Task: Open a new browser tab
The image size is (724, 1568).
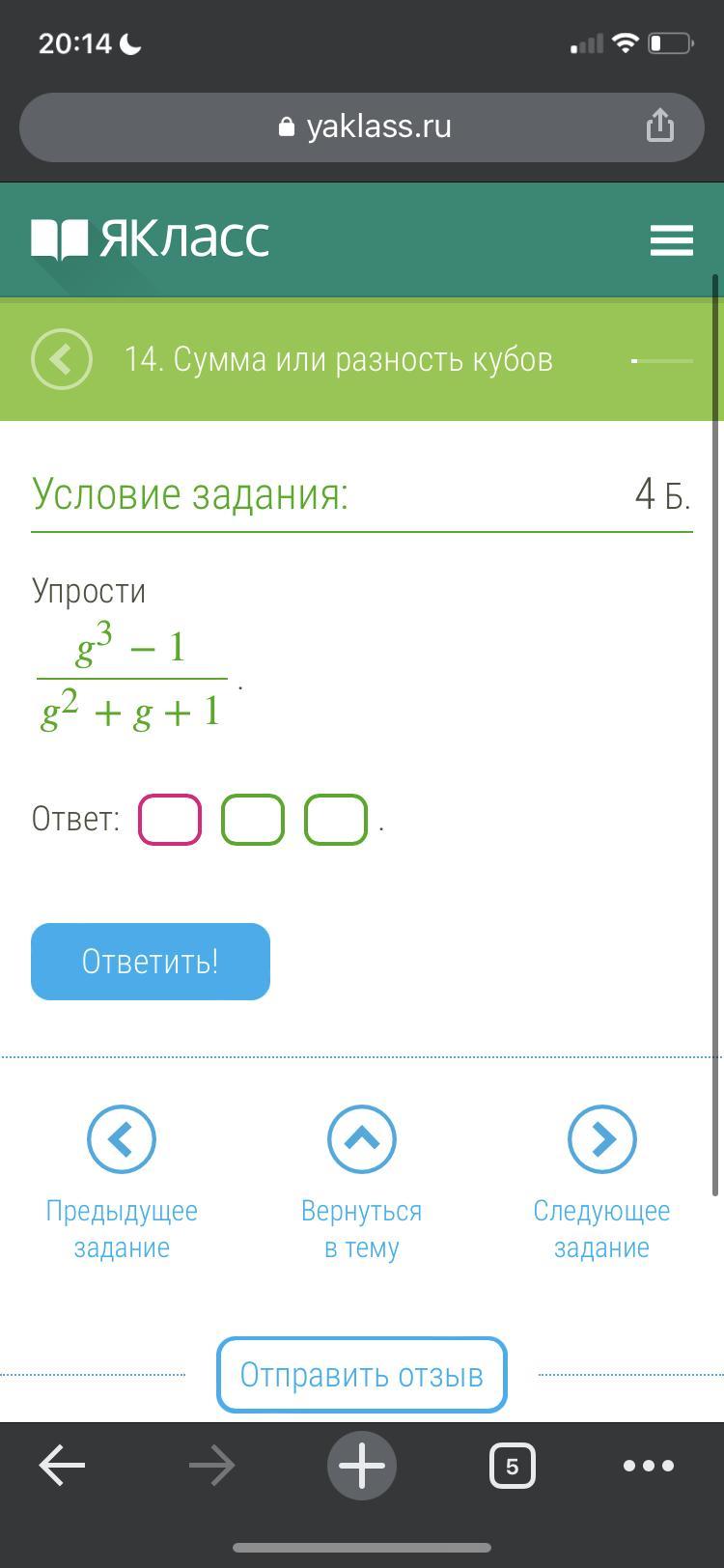Action: (362, 1466)
